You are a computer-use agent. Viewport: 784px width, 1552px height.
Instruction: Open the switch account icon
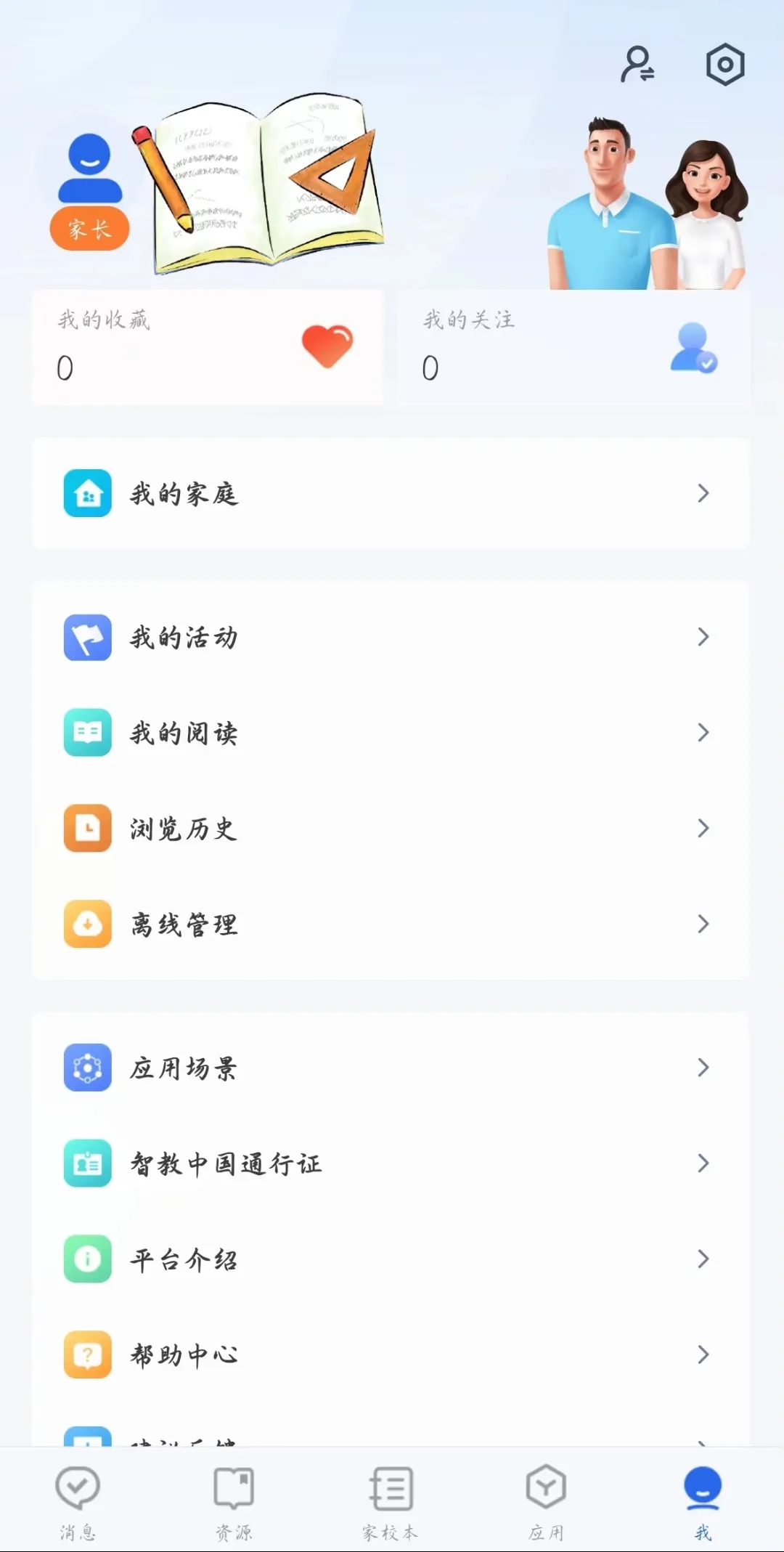click(637, 65)
